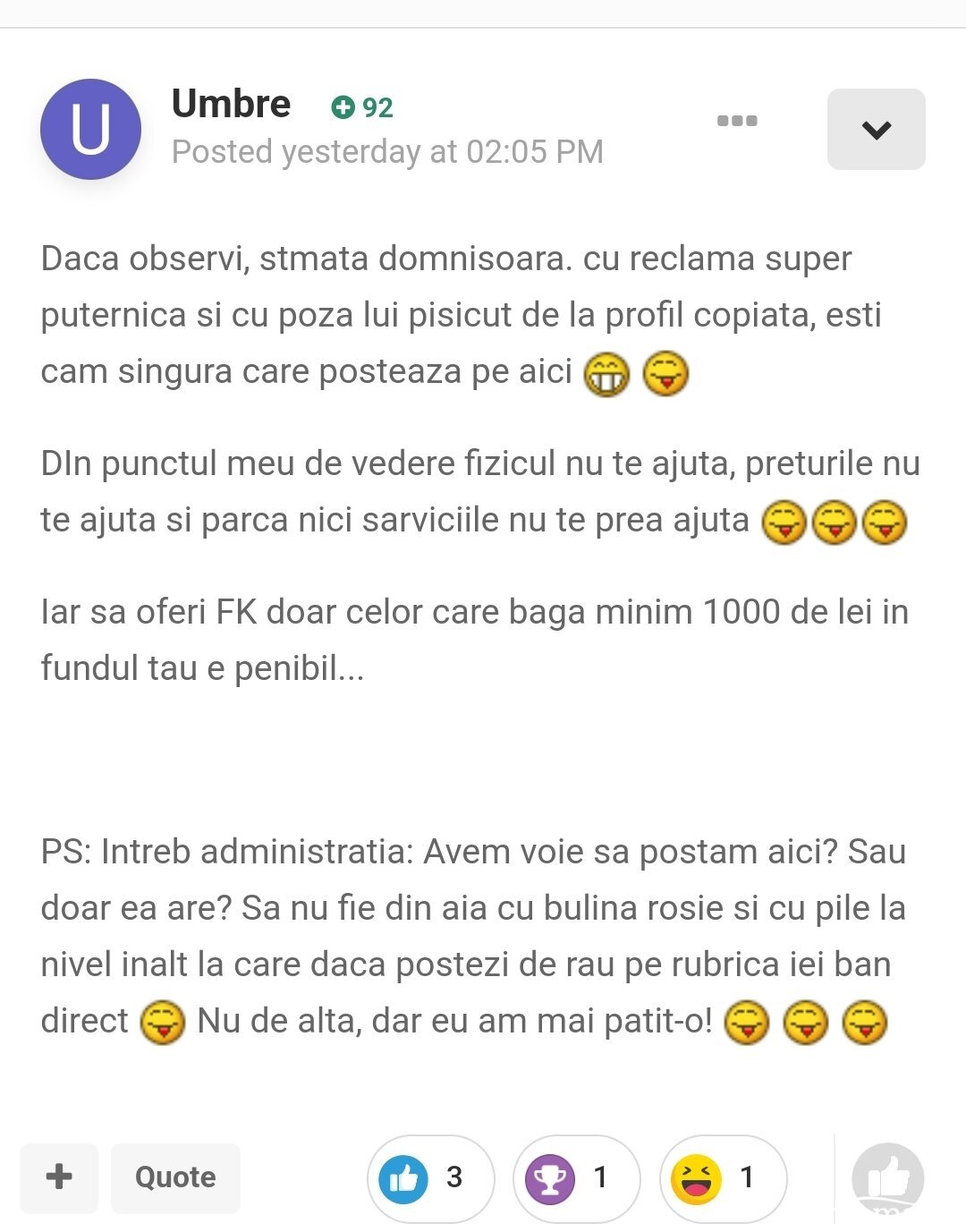Like this post with the thumbs-up button

pyautogui.click(x=887, y=1178)
